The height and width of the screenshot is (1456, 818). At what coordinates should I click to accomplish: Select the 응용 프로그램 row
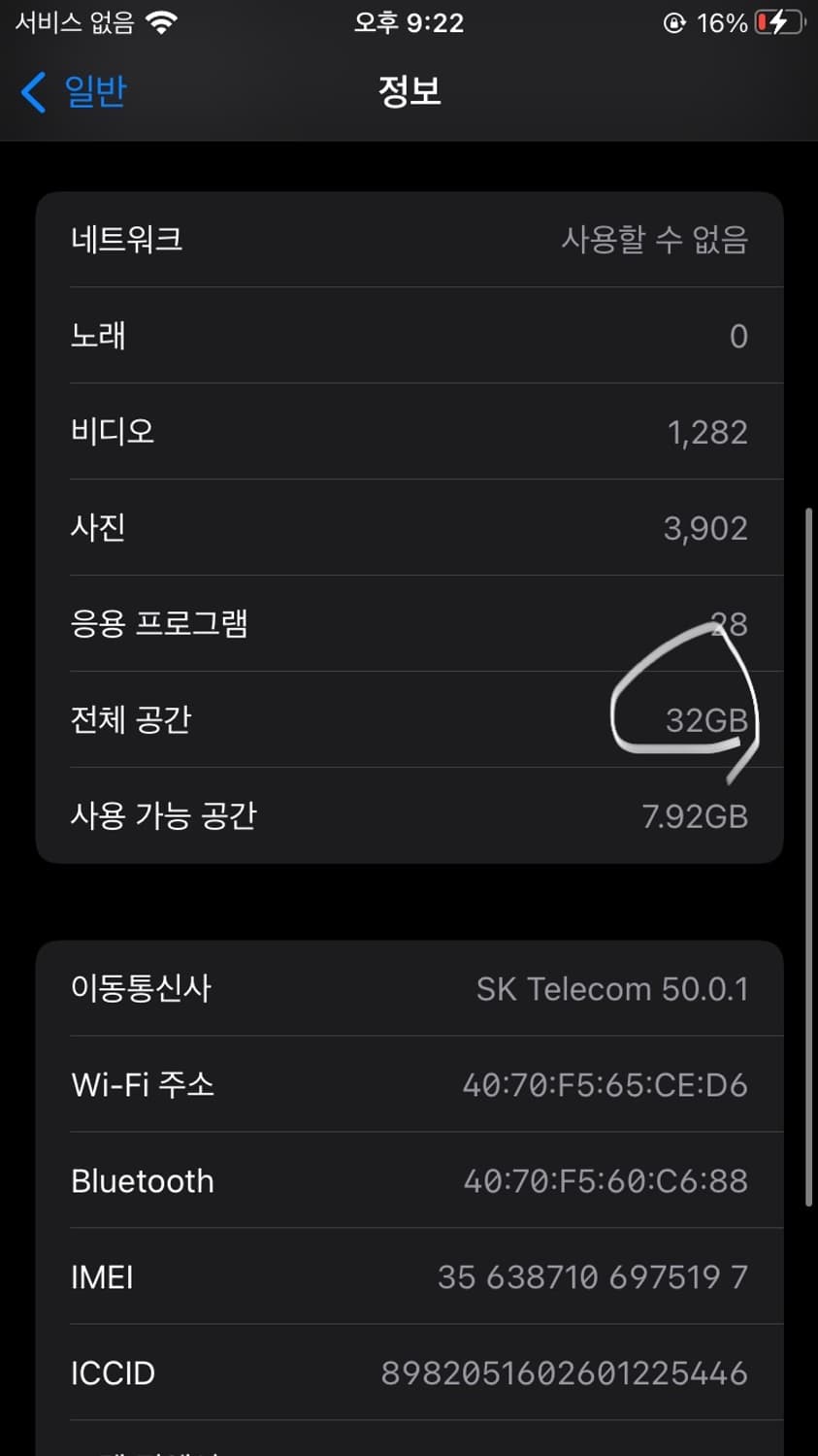(409, 623)
